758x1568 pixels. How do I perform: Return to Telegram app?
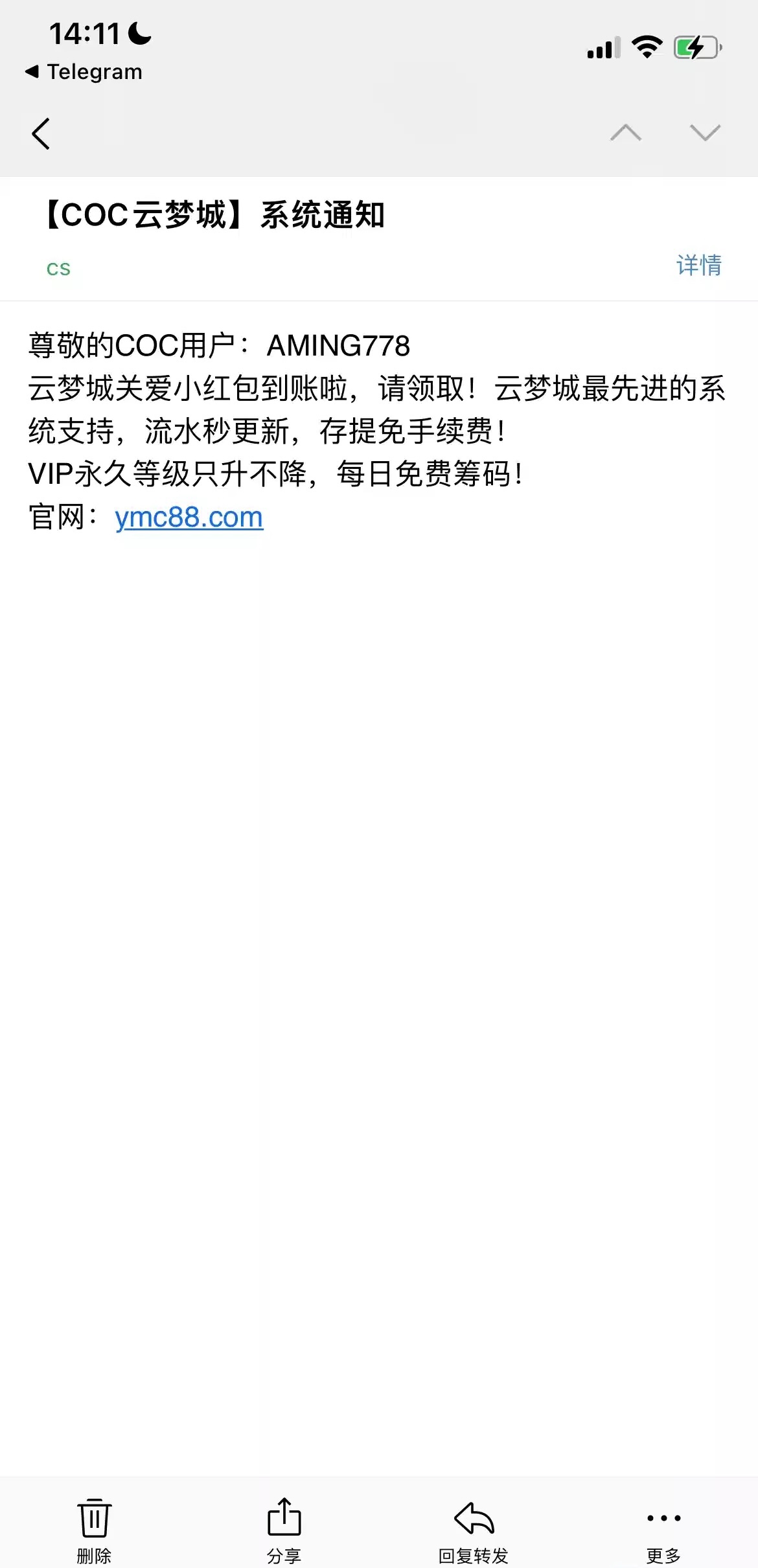point(84,72)
